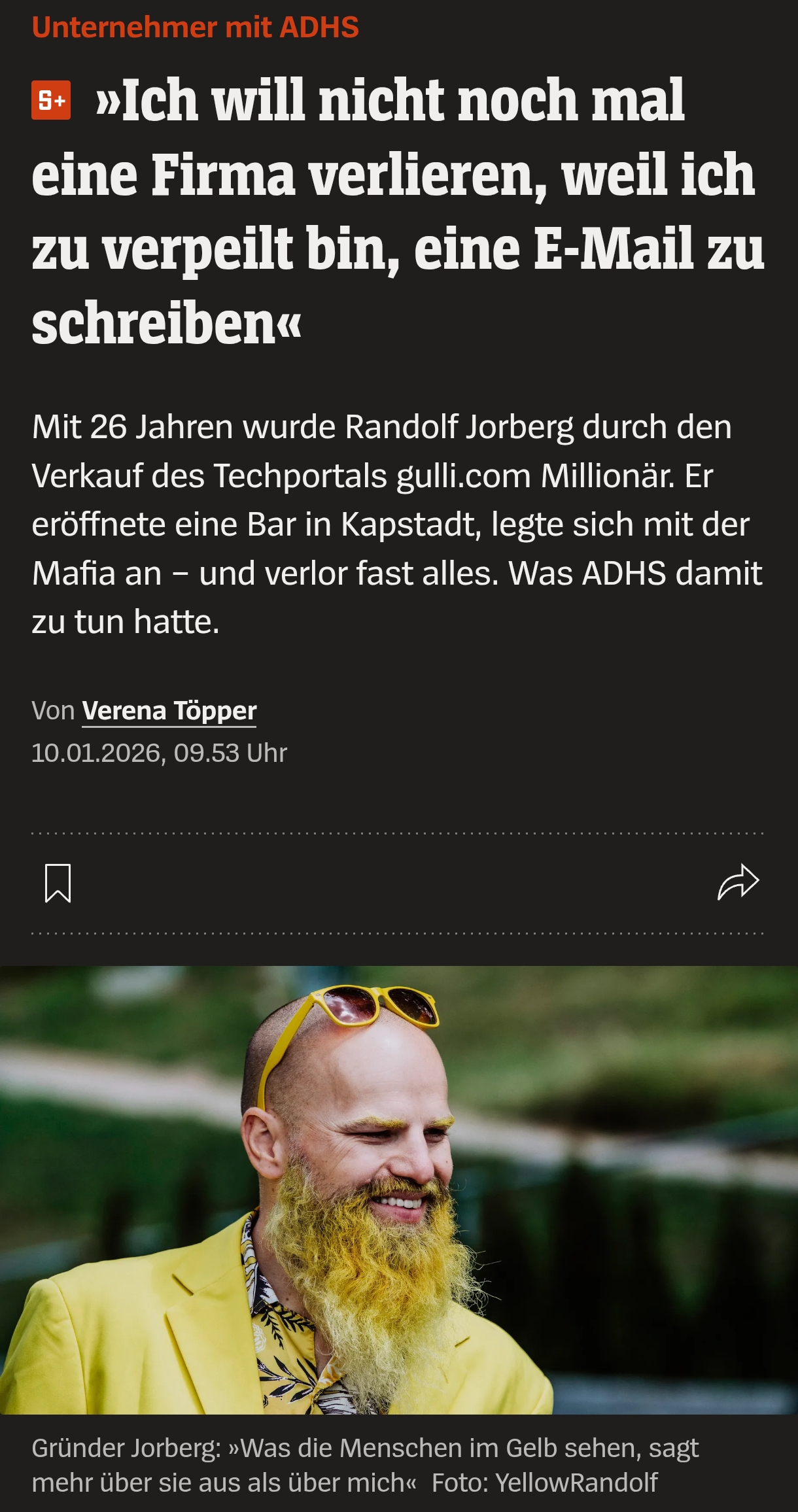The width and height of the screenshot is (798, 1512).
Task: Share this article
Action: (x=738, y=883)
